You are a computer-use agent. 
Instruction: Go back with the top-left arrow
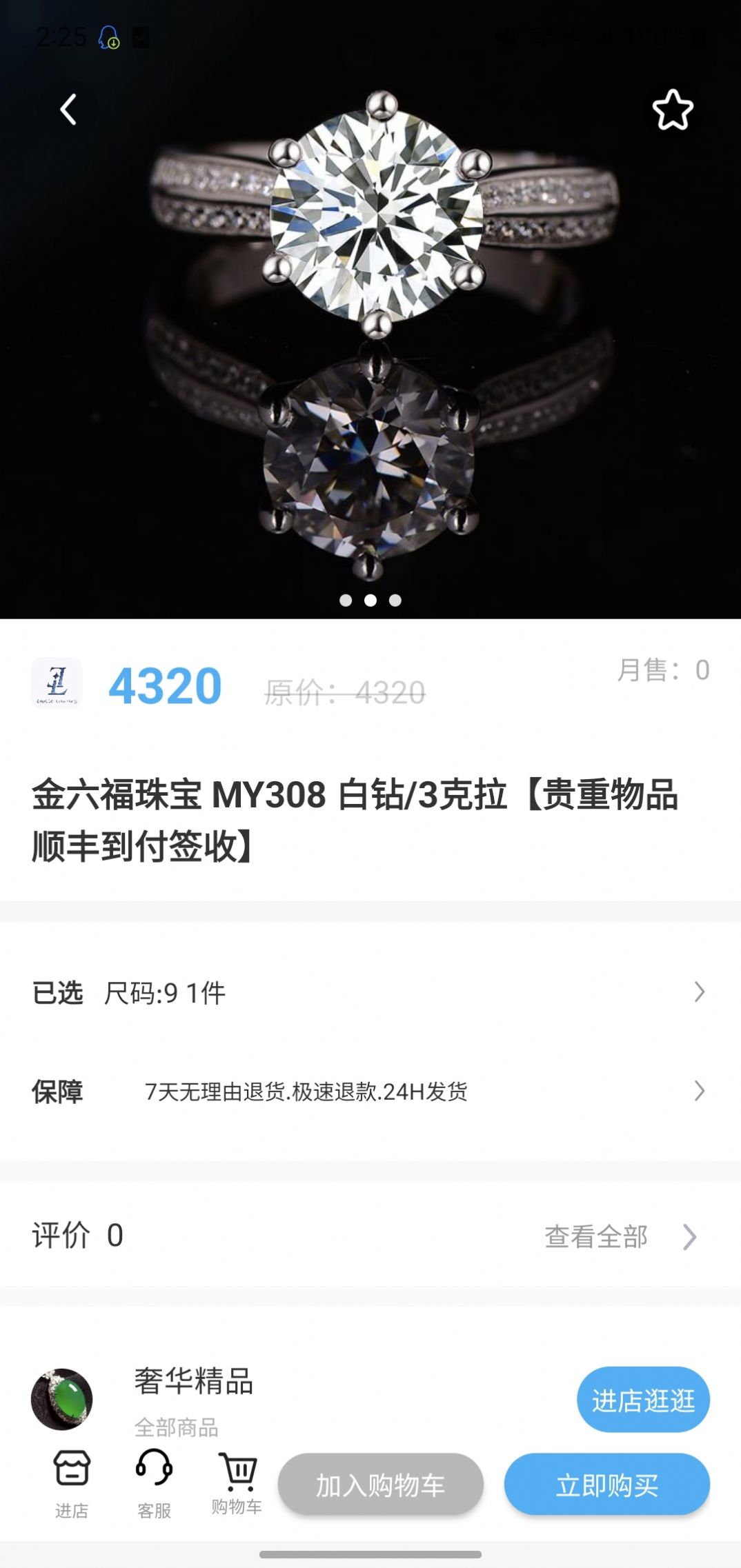[x=68, y=110]
